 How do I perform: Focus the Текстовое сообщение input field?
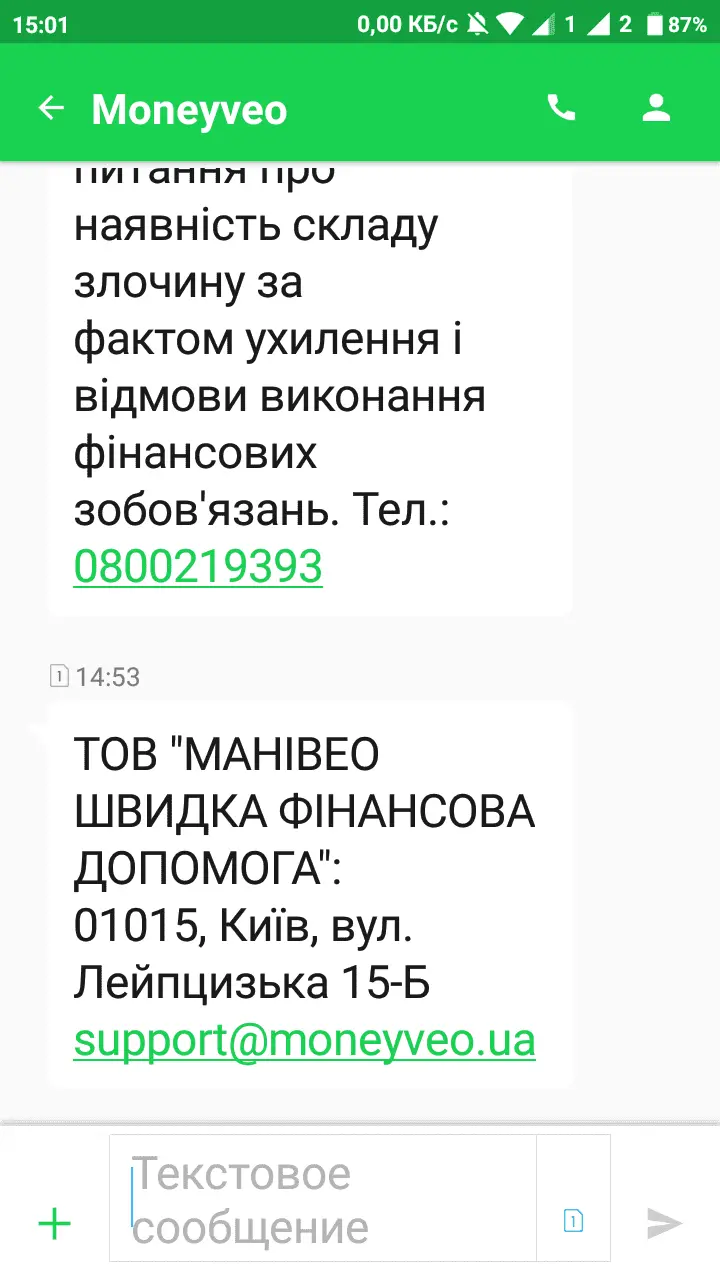tap(330, 1198)
